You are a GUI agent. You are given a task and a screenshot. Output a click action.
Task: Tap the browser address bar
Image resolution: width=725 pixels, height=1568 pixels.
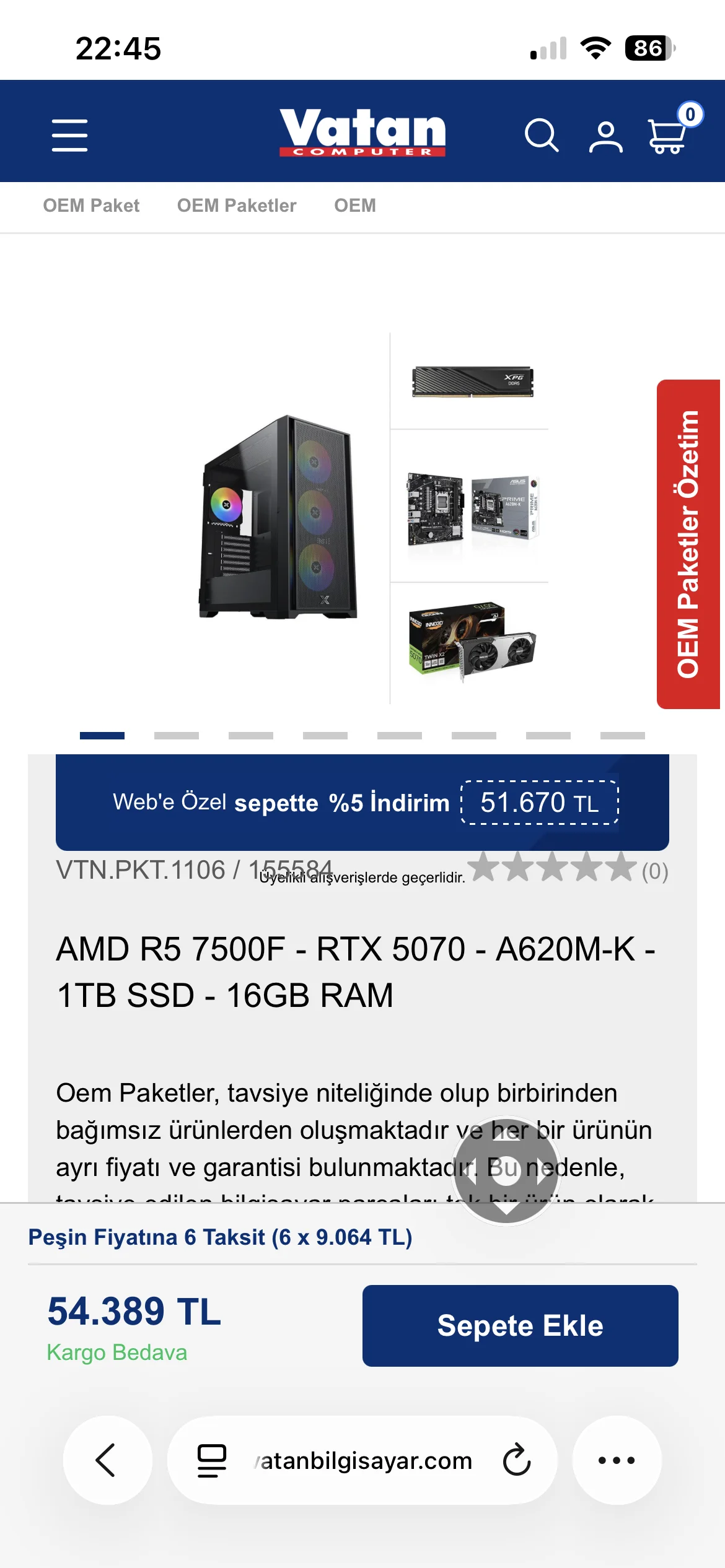click(366, 1460)
